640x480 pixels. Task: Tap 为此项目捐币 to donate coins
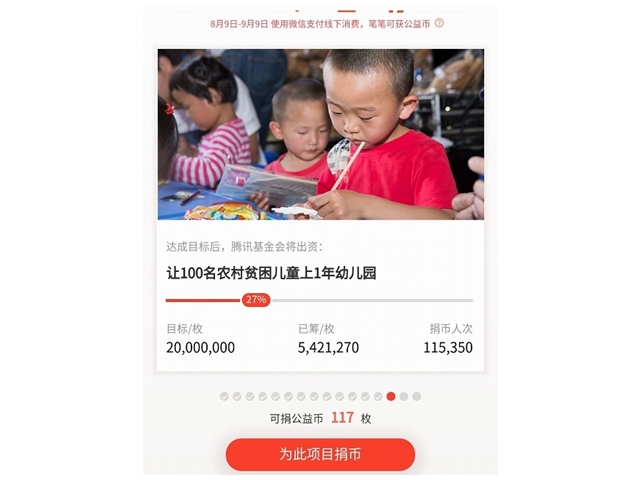click(320, 454)
